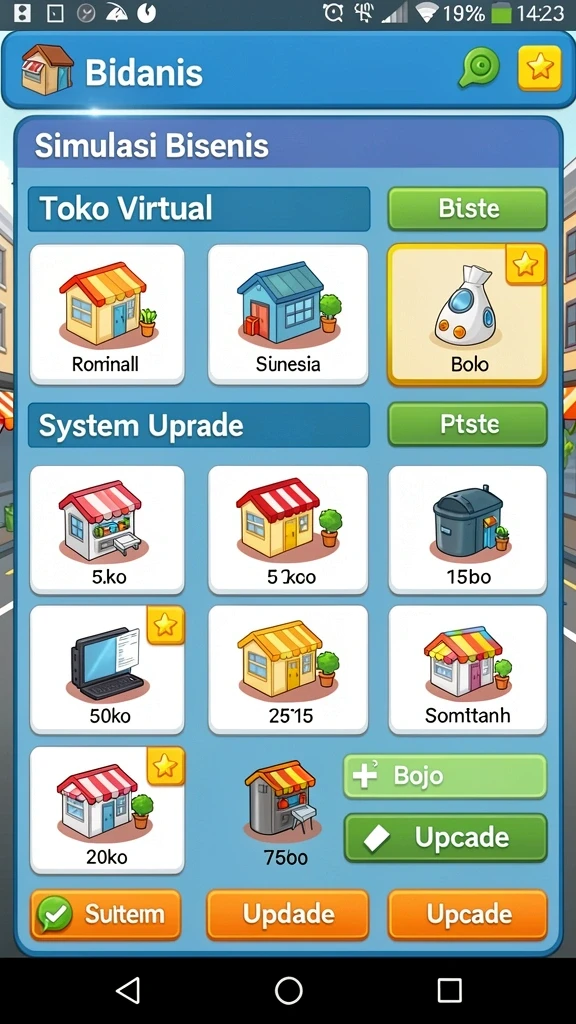The height and width of the screenshot is (1024, 576).
Task: Pick the 50ko computer upgrade
Action: pos(107,669)
